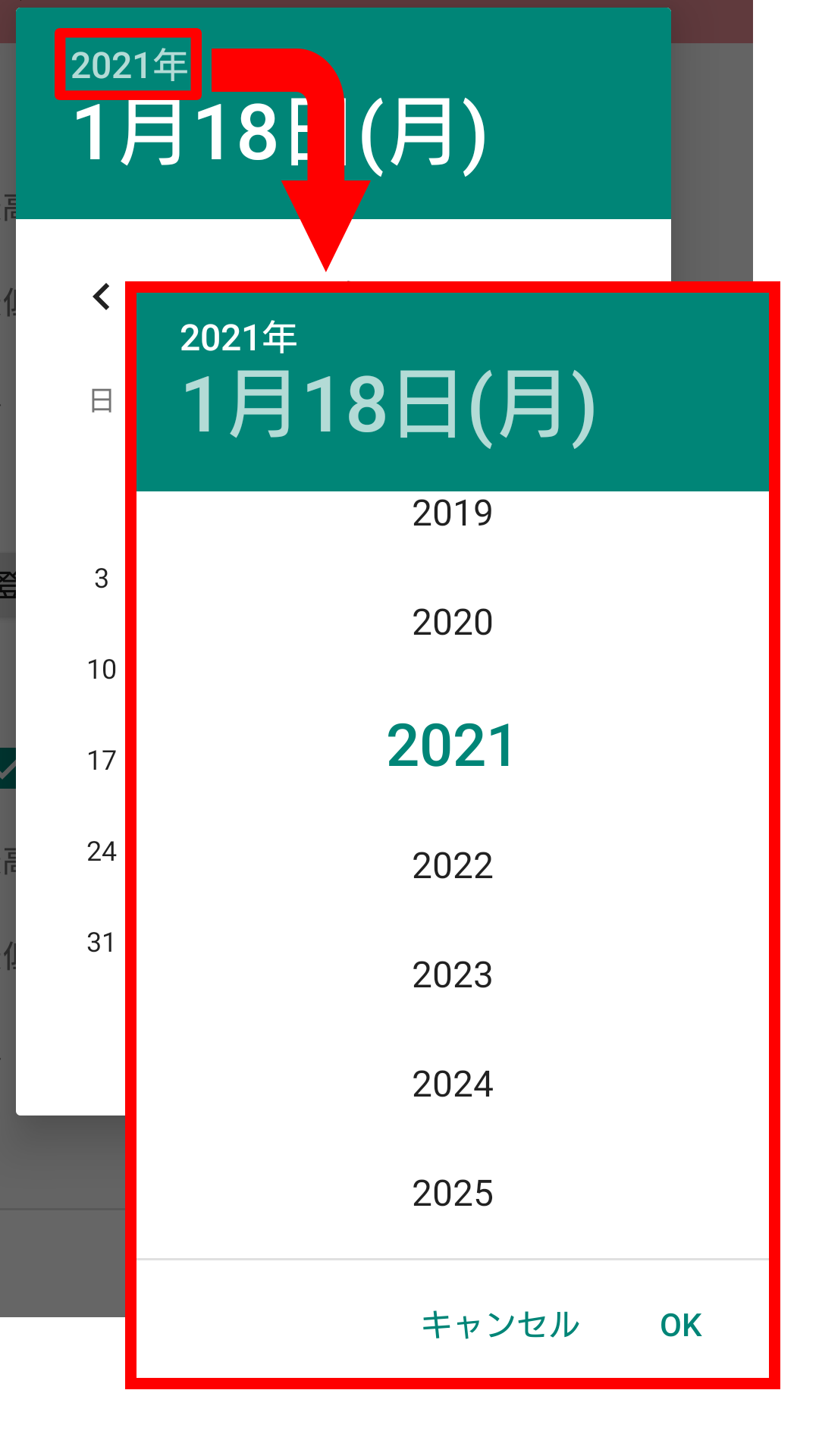Pick day 17 on the calendar

point(102,761)
